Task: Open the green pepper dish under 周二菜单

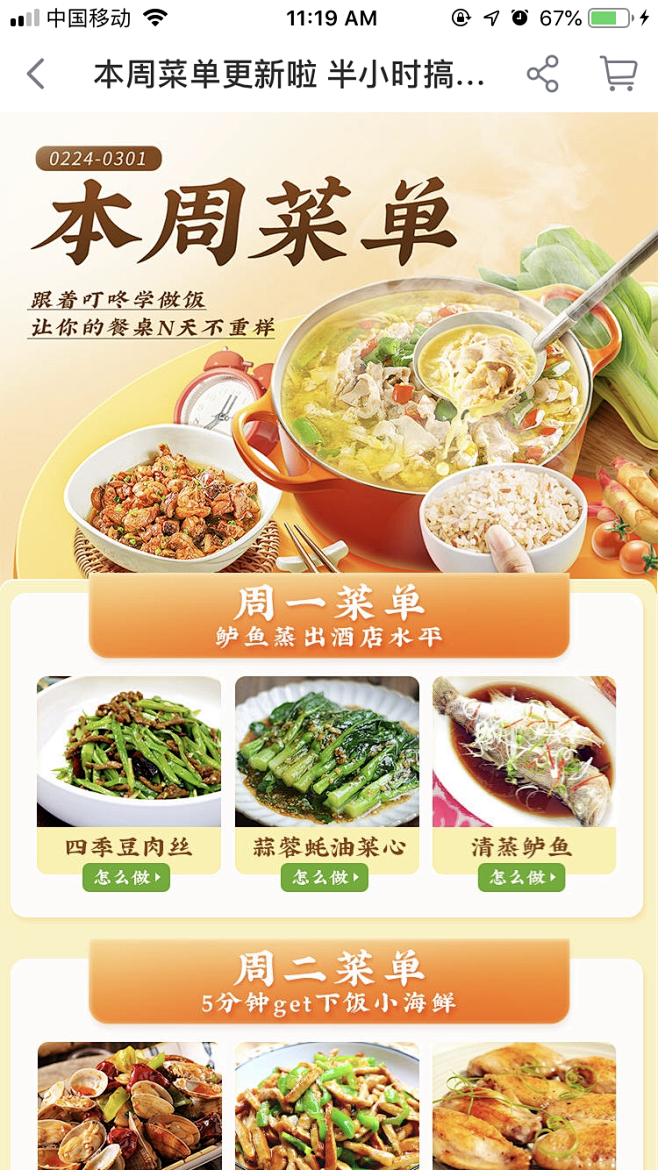Action: (327, 1106)
